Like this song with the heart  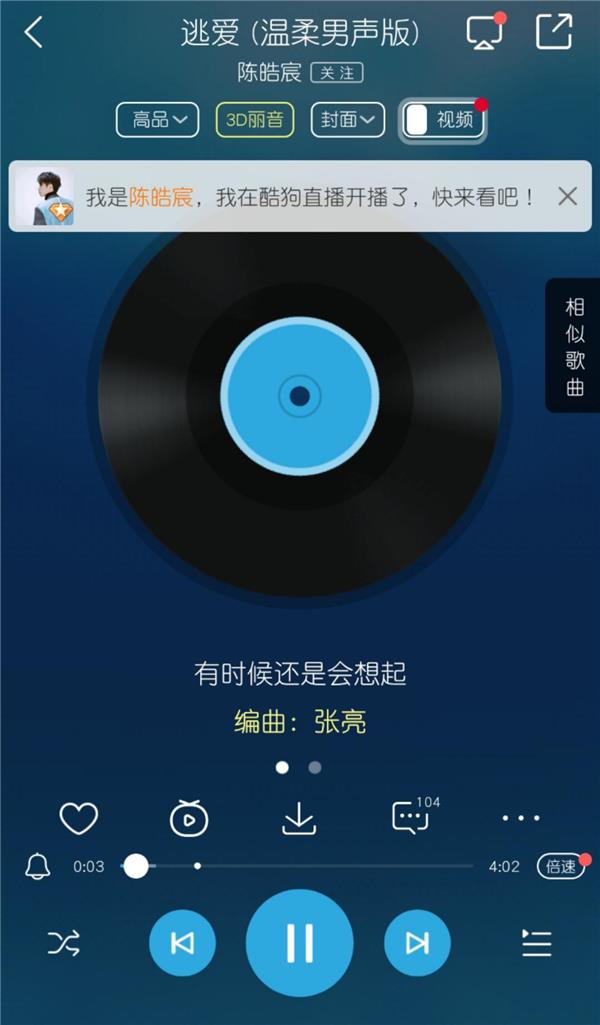(79, 819)
